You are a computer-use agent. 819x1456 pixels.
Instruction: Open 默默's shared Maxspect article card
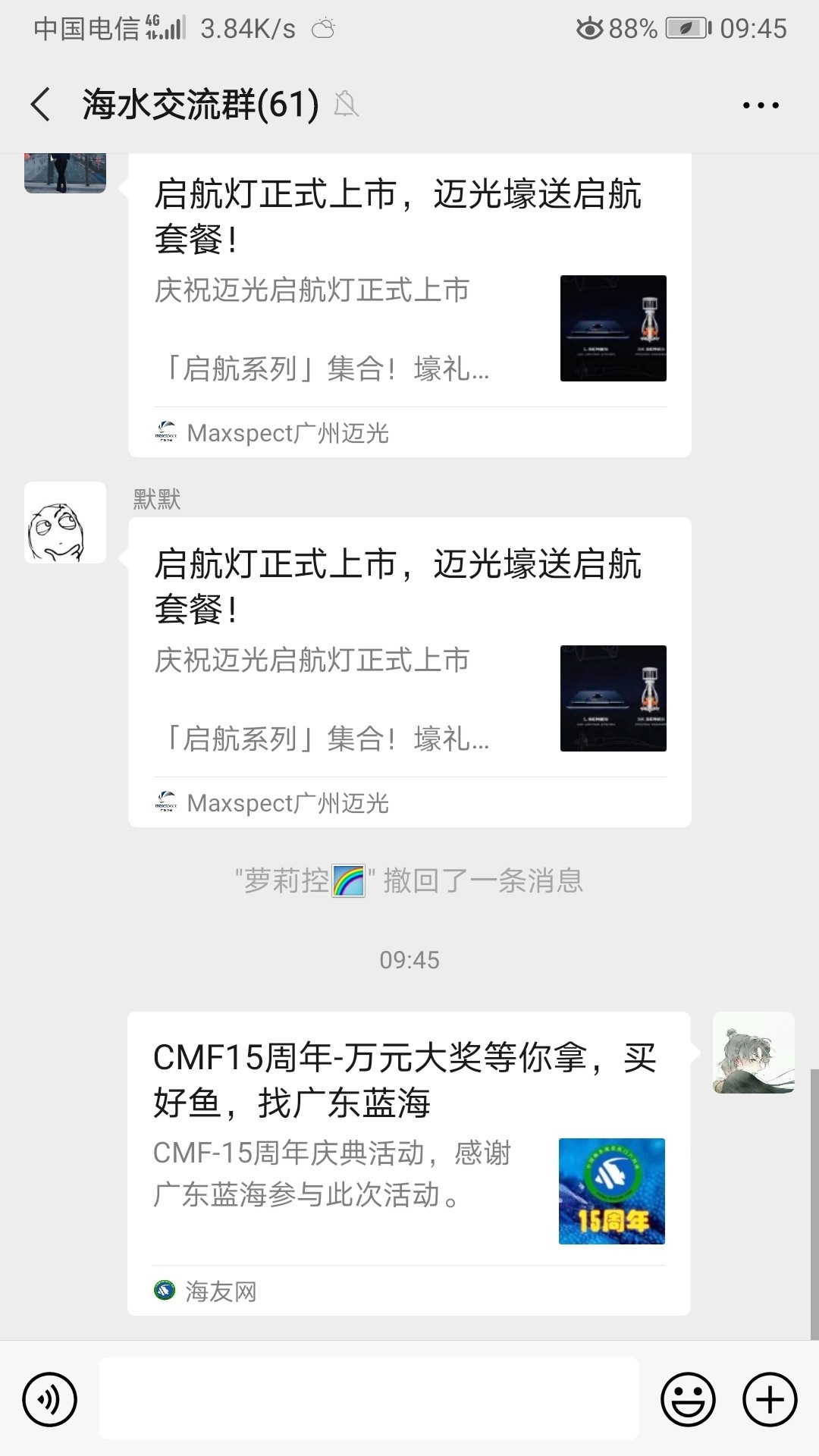tap(409, 671)
